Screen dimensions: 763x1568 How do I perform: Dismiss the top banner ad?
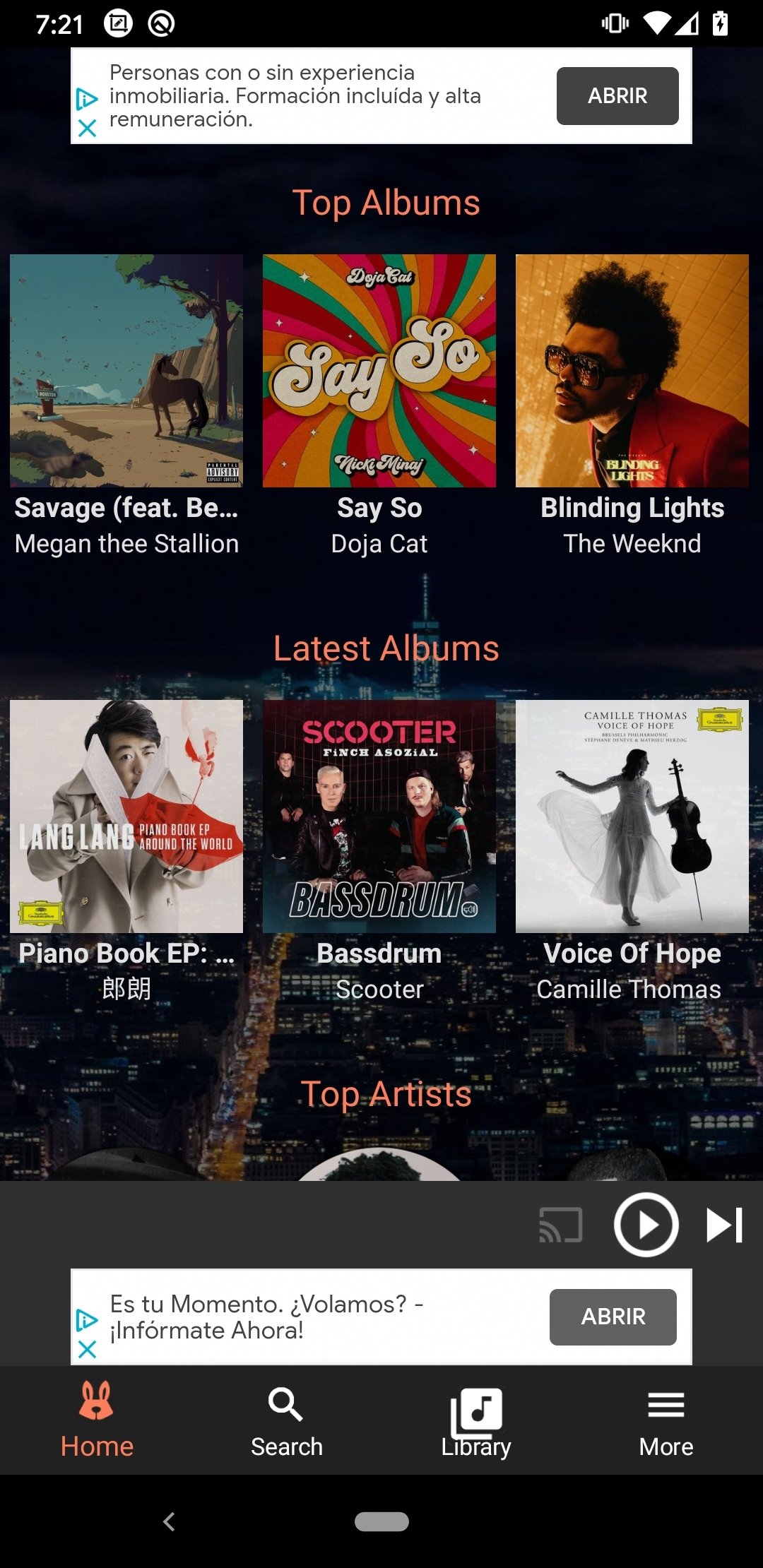tap(87, 129)
